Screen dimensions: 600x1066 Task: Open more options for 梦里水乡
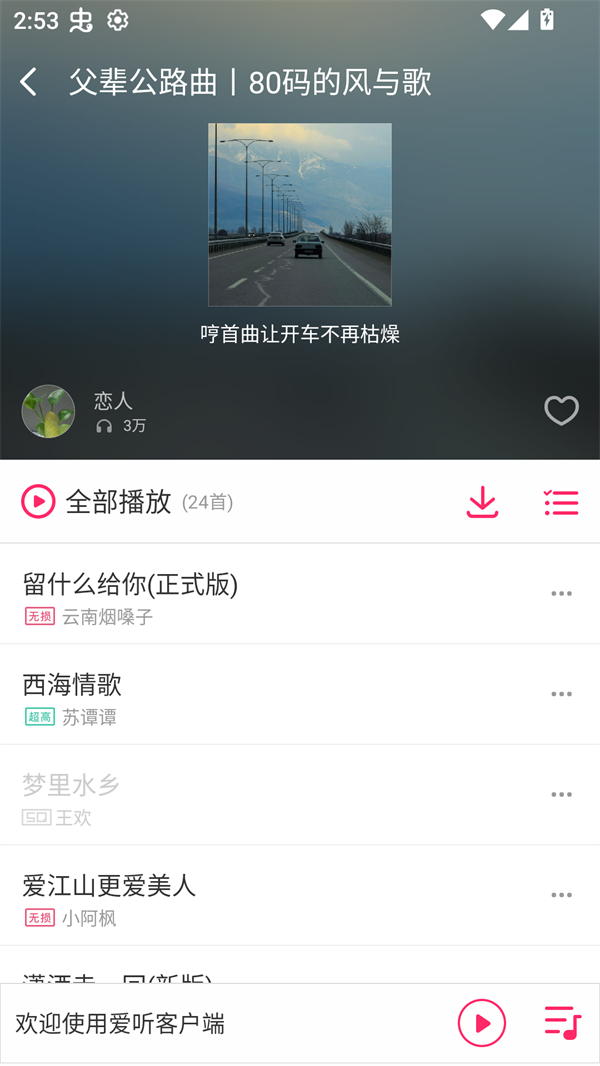point(561,795)
